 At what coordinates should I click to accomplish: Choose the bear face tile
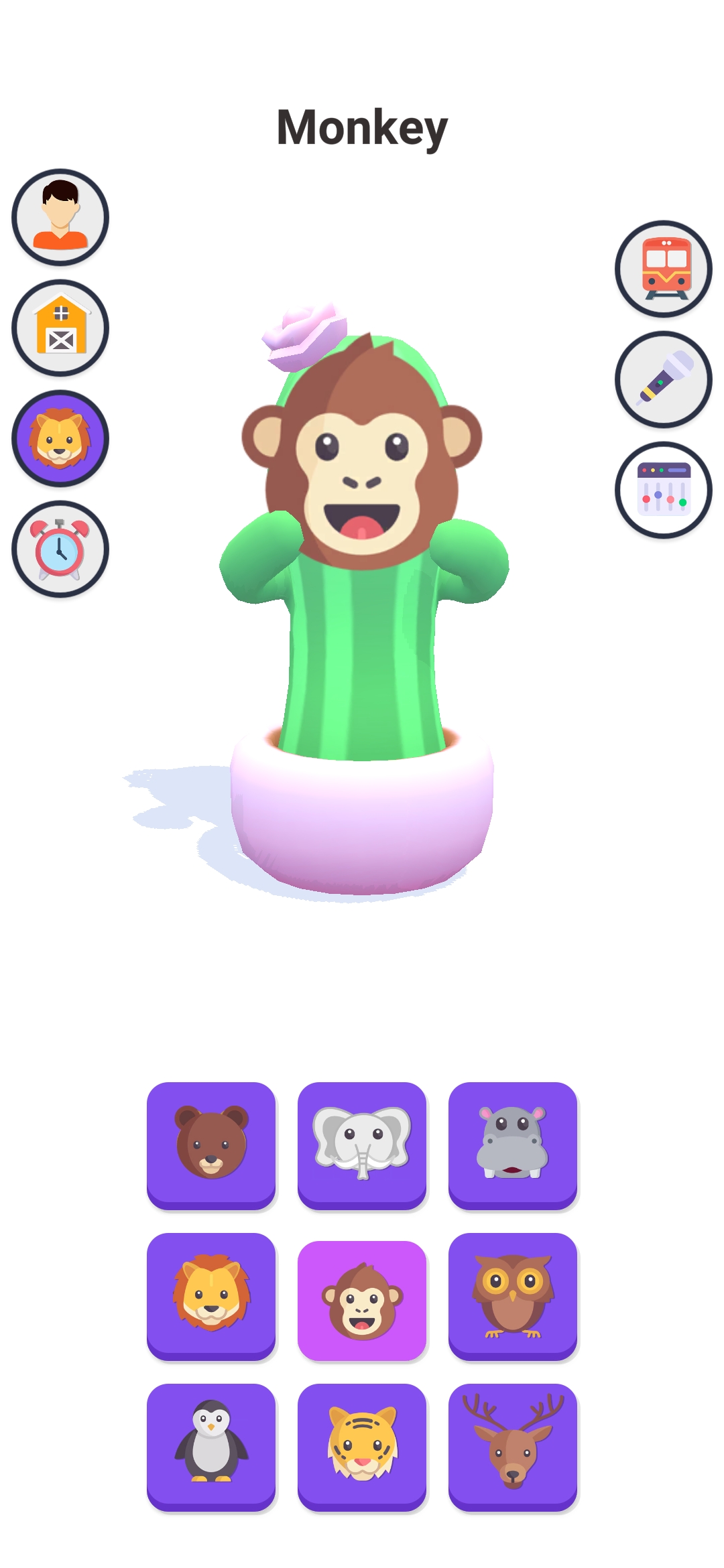(211, 1145)
